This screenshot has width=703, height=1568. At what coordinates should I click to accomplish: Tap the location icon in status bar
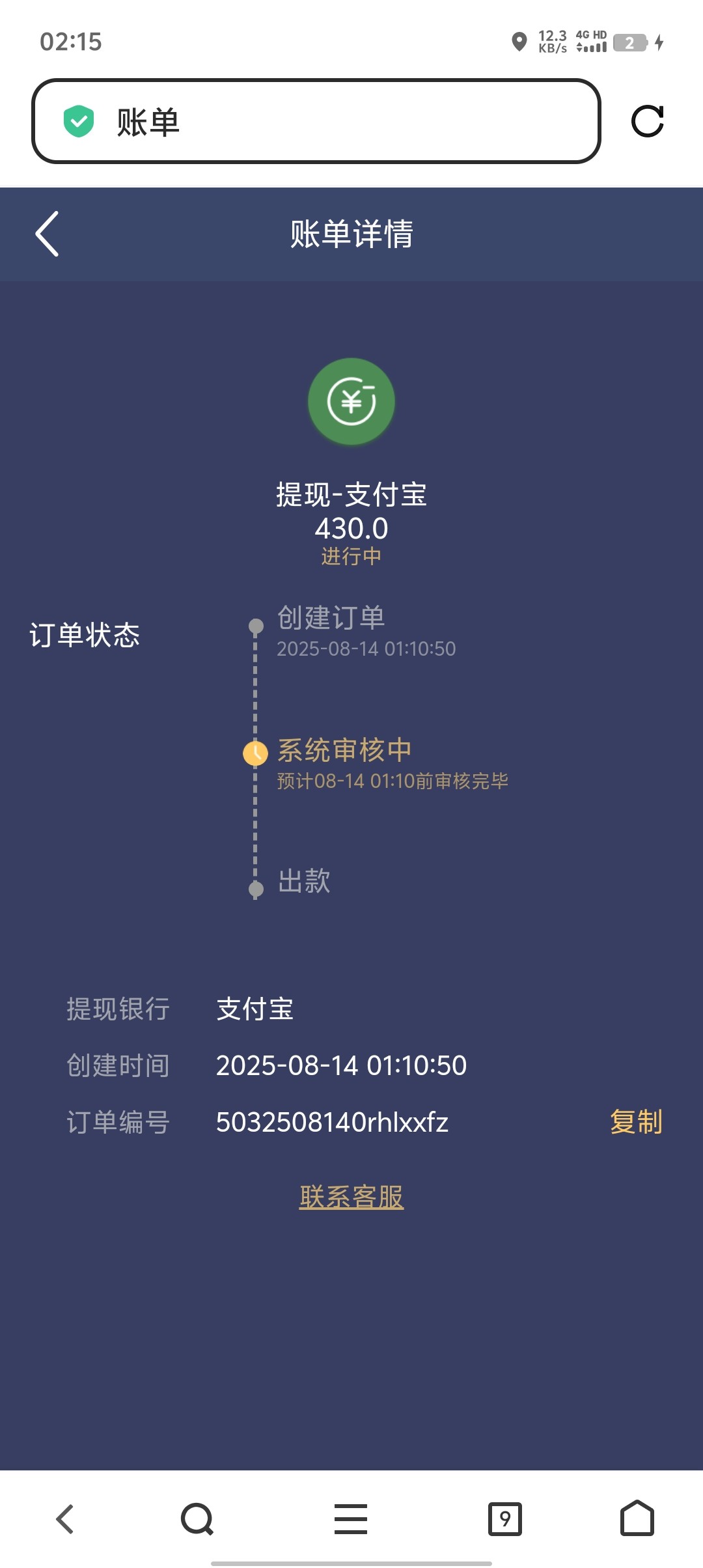[x=519, y=42]
